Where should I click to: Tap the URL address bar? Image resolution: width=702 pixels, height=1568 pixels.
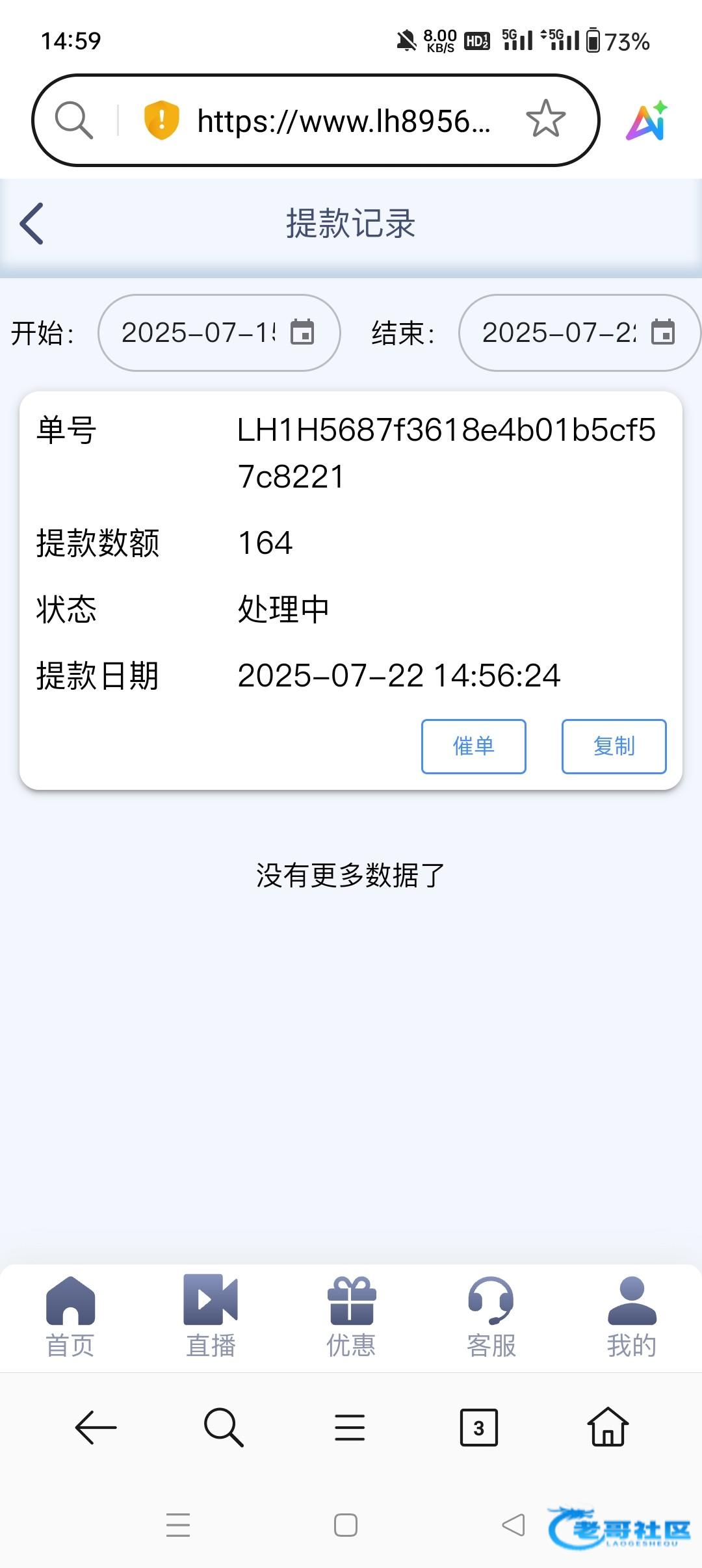click(343, 121)
